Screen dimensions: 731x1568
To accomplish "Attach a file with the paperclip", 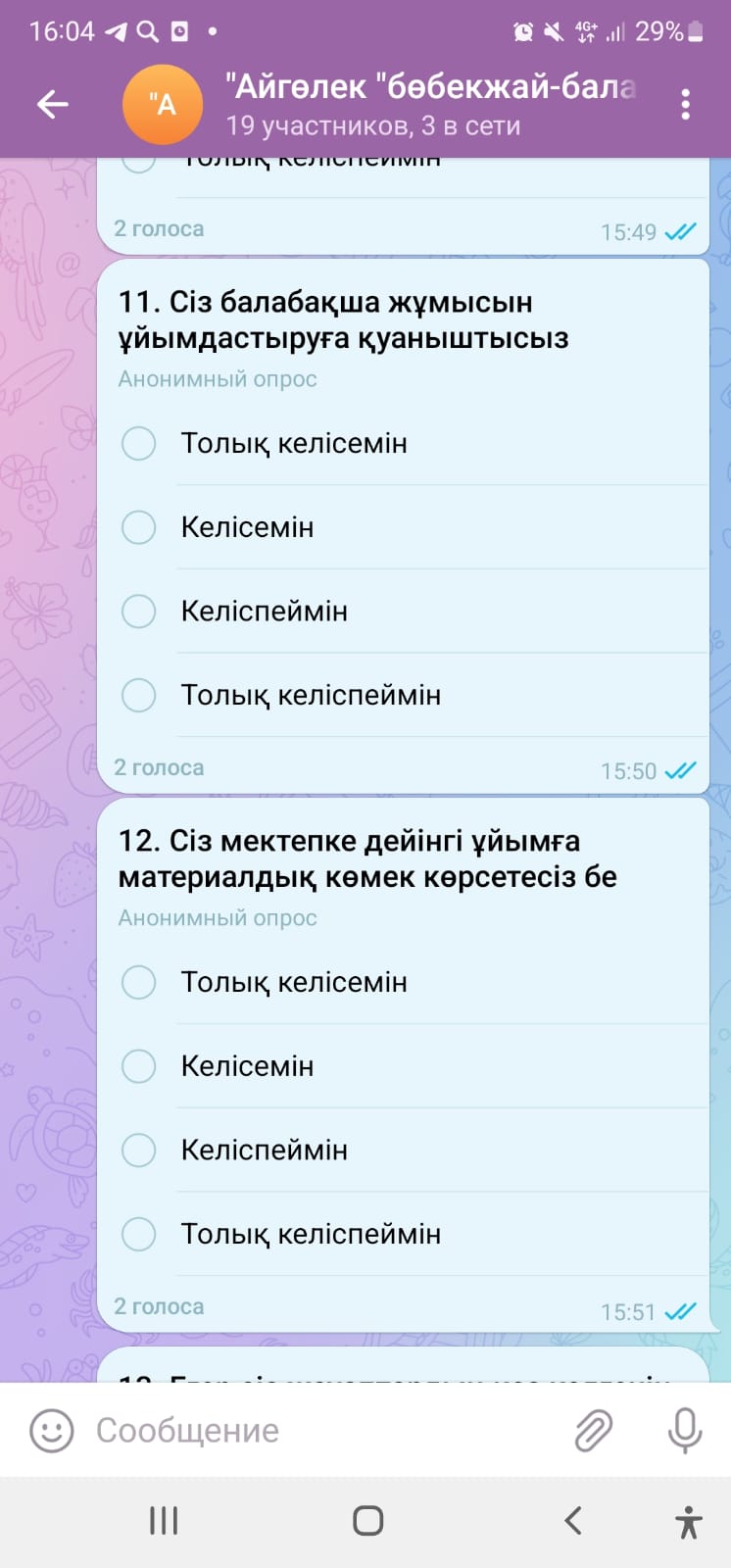I will [593, 1431].
